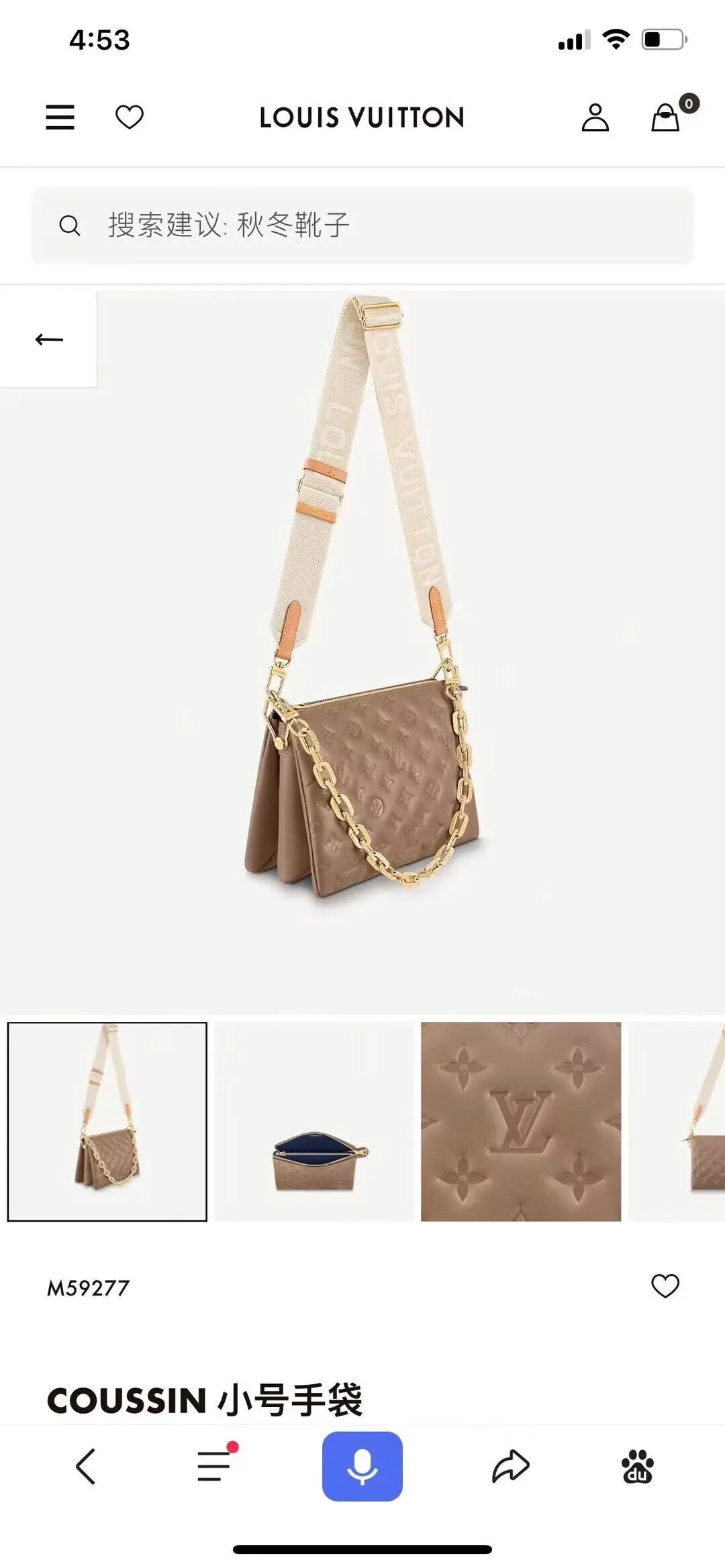
Task: Select the first thumbnail with chain strap
Action: coord(107,1122)
